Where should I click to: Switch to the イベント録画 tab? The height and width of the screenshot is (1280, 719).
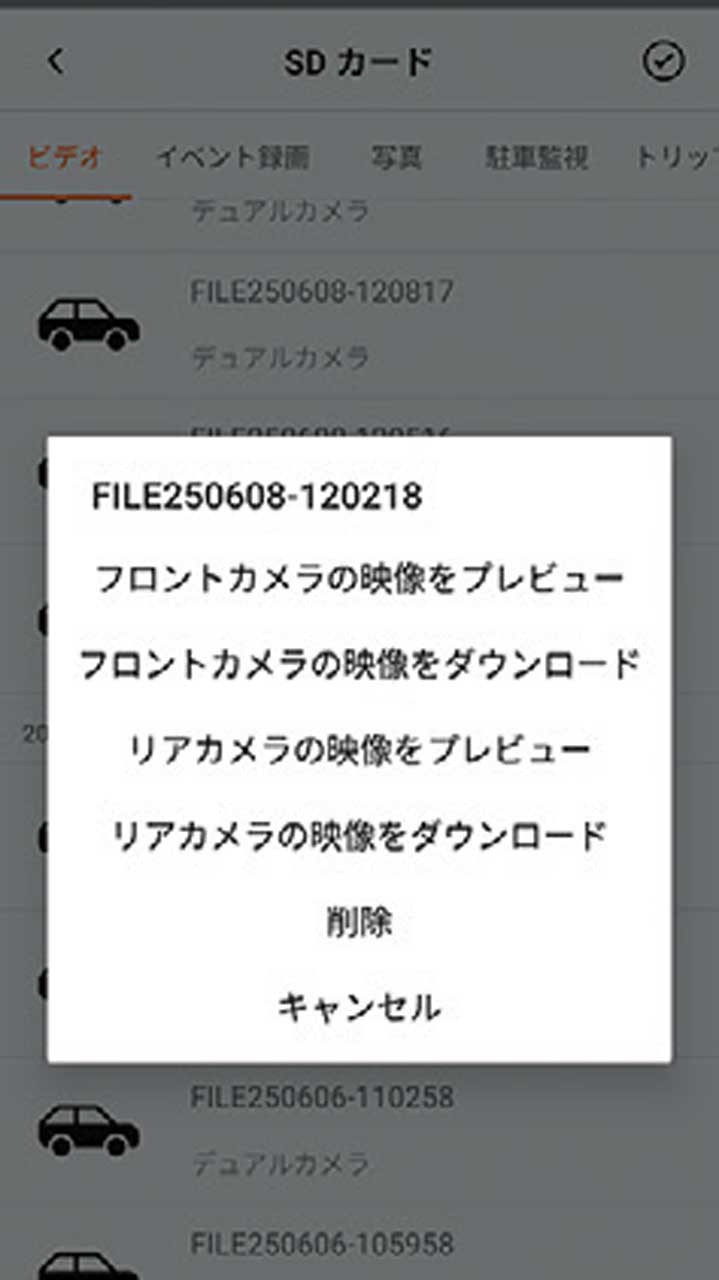tap(232, 158)
